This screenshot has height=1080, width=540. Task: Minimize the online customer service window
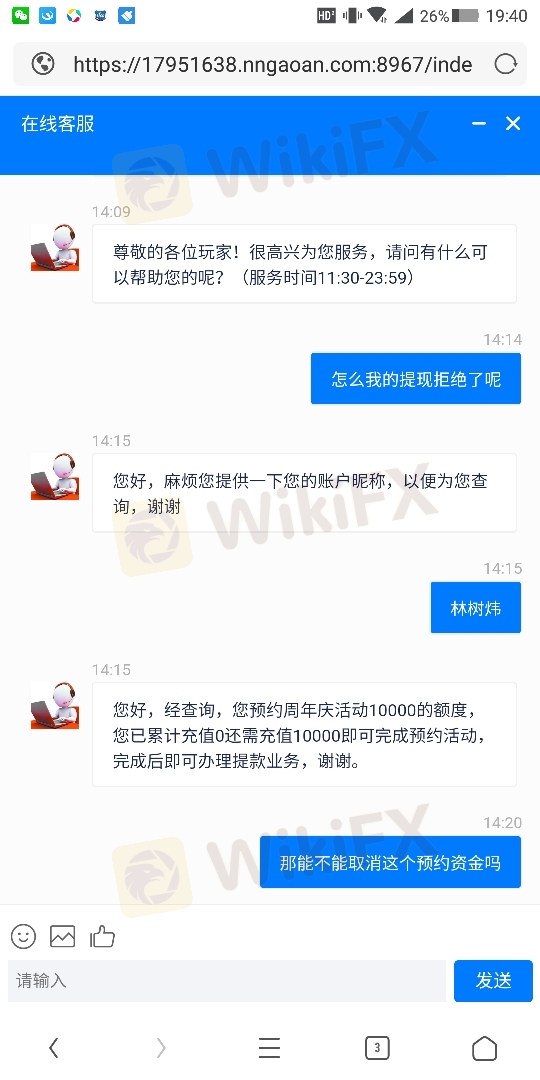coord(479,123)
